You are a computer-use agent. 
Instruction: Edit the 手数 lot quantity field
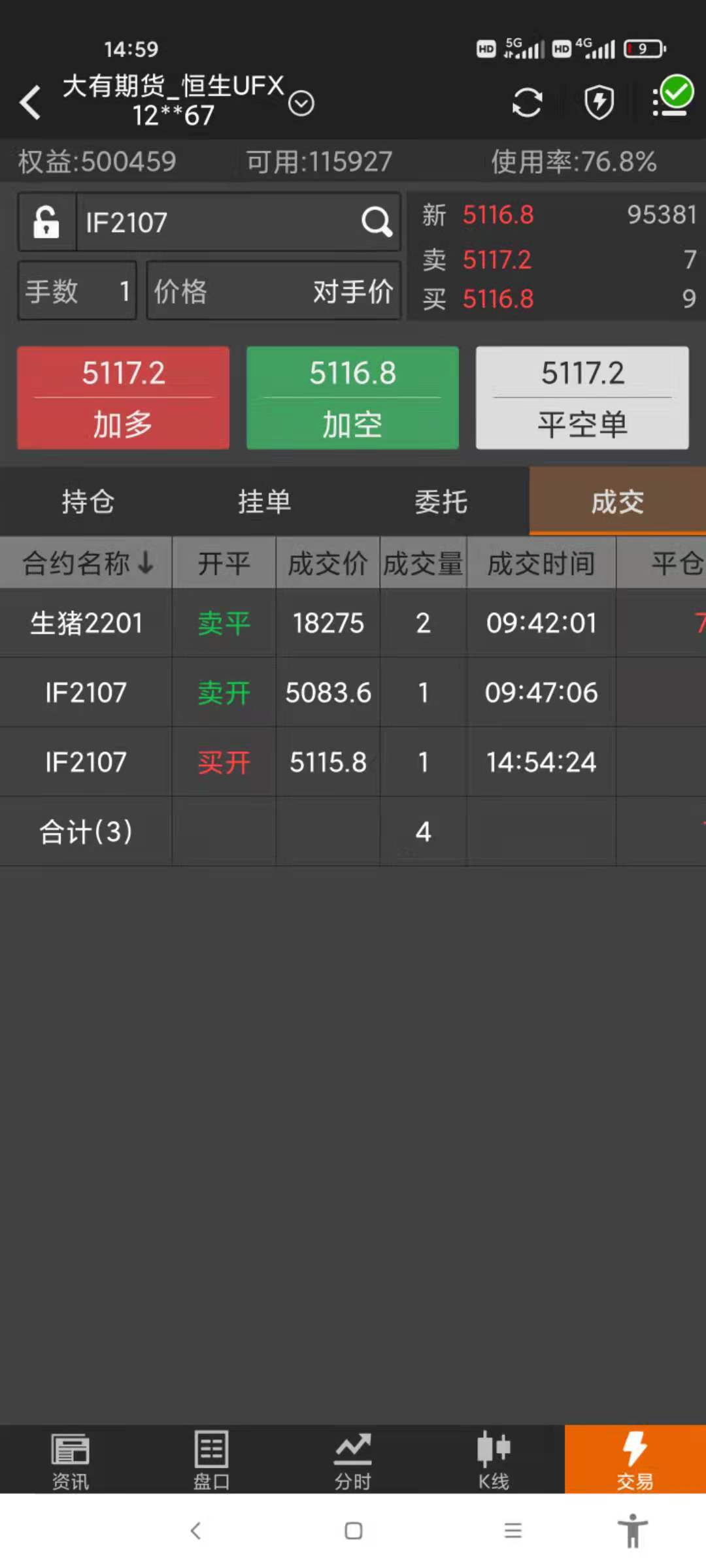click(77, 291)
